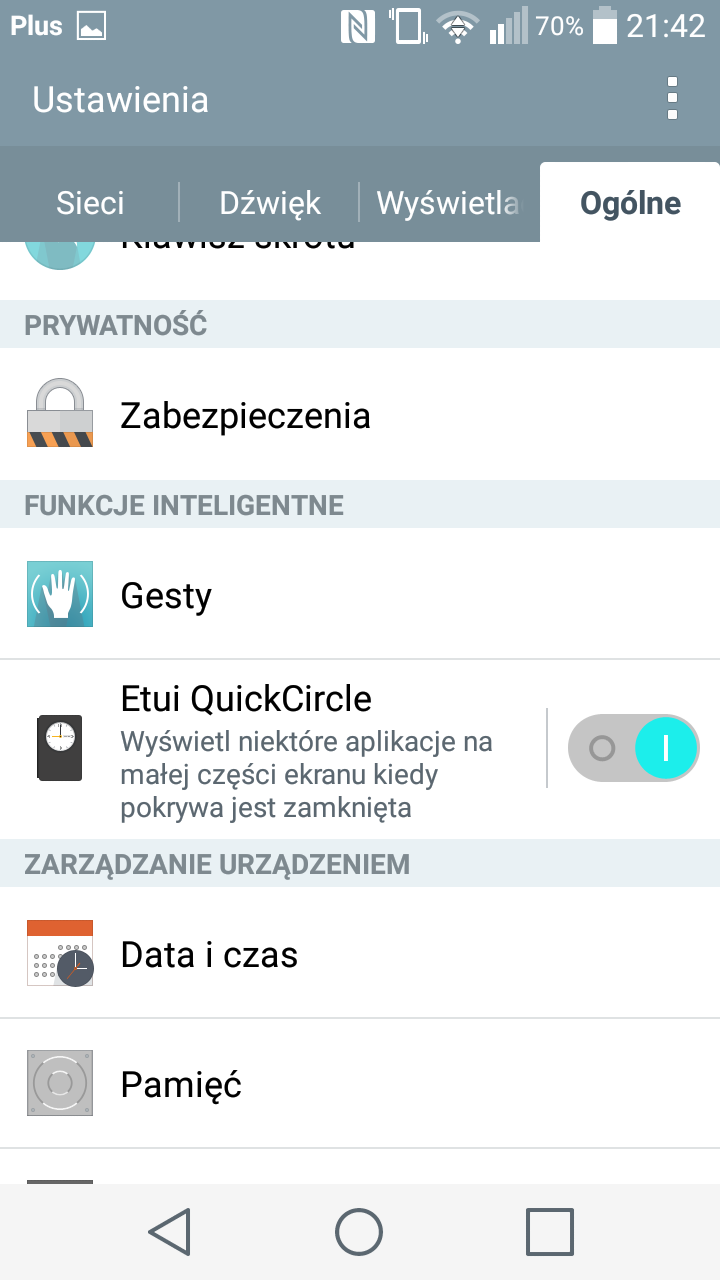Open Data i czas settings
The image size is (720, 1280).
click(x=360, y=954)
